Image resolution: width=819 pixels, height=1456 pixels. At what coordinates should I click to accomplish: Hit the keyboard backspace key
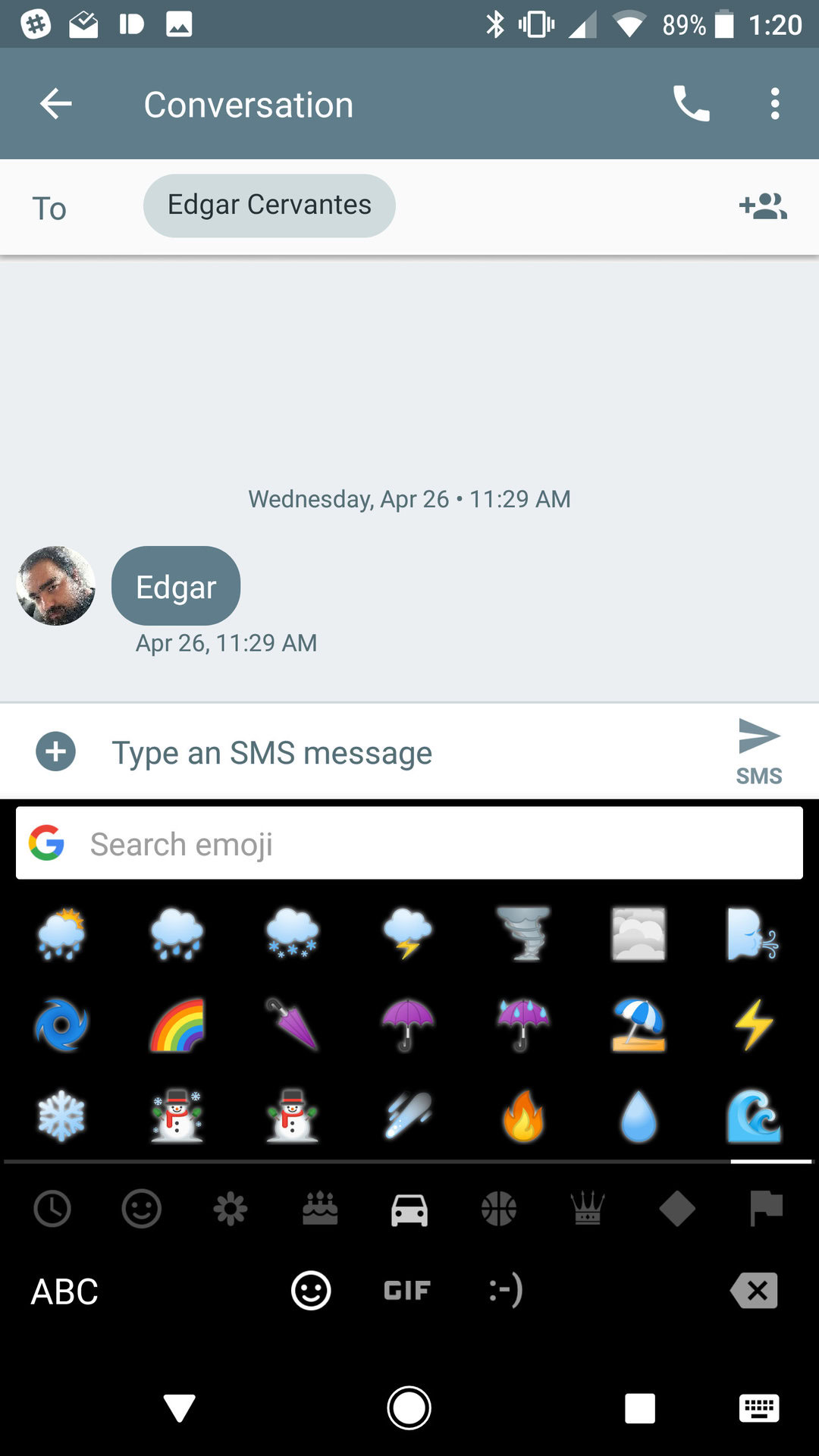pyautogui.click(x=755, y=1291)
